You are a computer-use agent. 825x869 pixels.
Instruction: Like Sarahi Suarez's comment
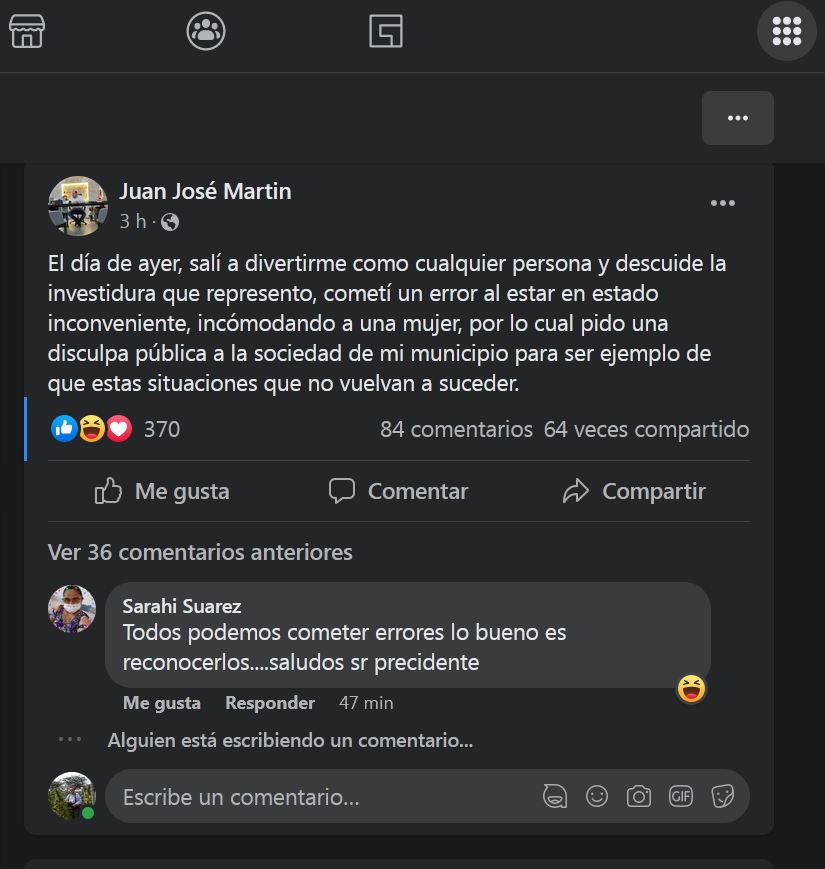(161, 703)
